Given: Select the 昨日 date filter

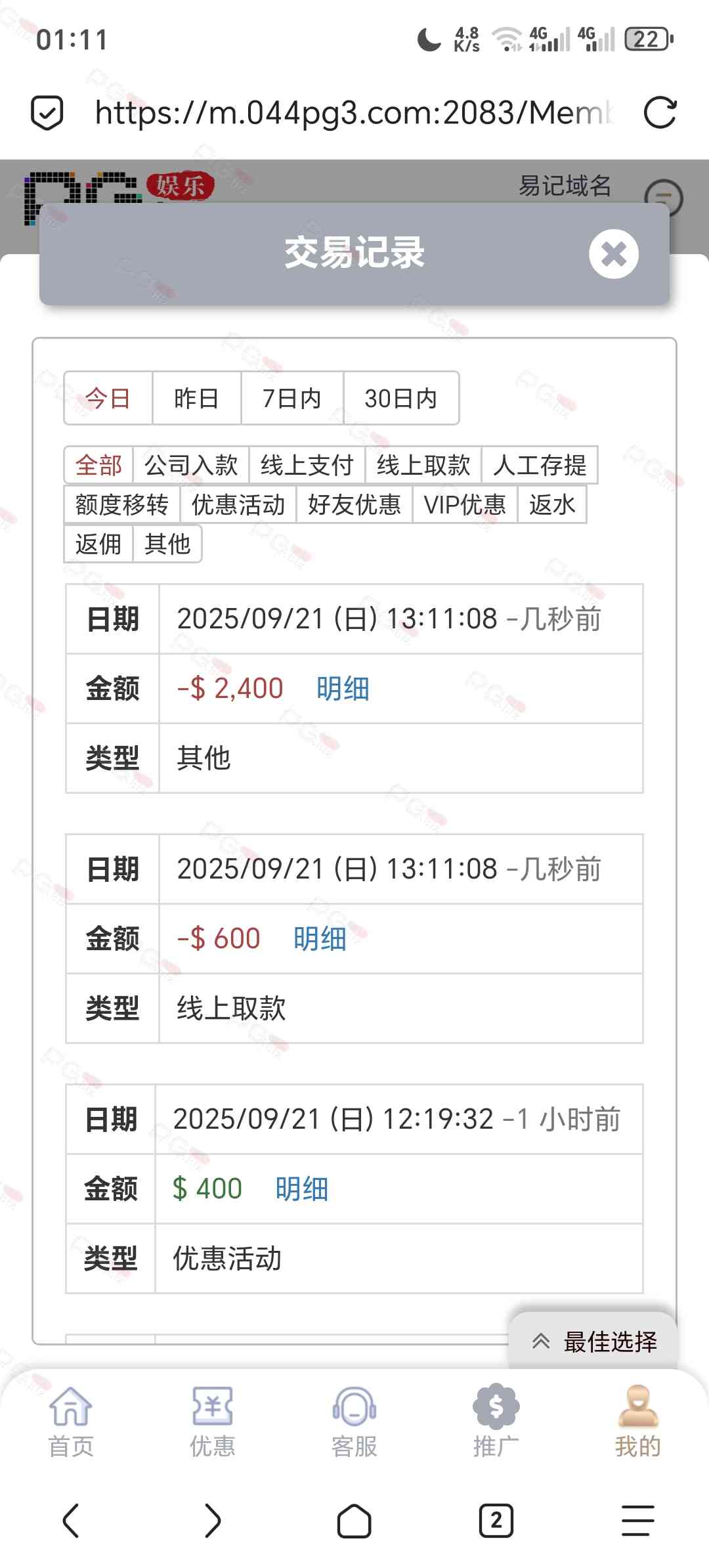Looking at the screenshot, I should (x=196, y=399).
